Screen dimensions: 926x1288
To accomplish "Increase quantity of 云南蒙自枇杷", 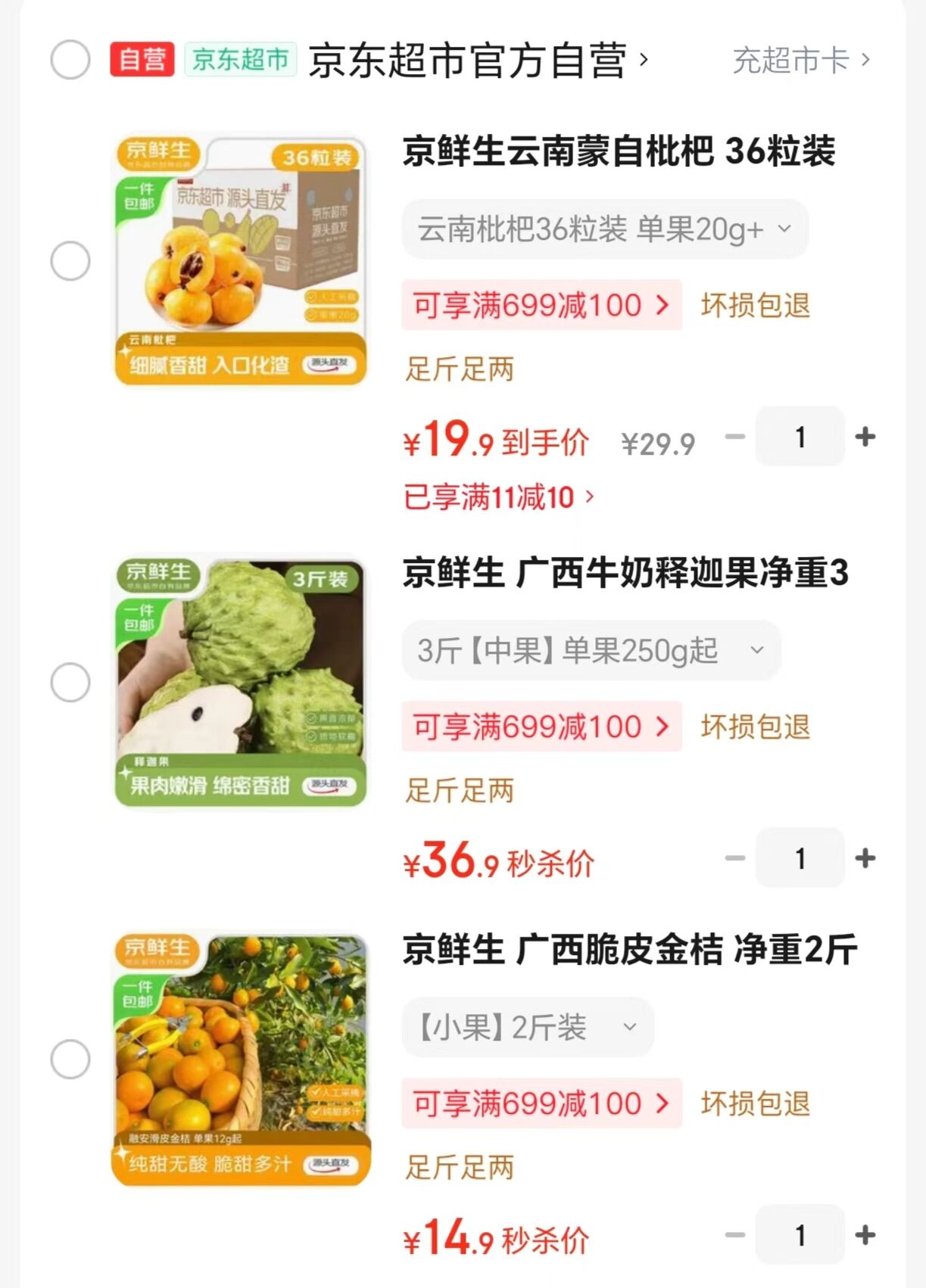I will (x=865, y=437).
